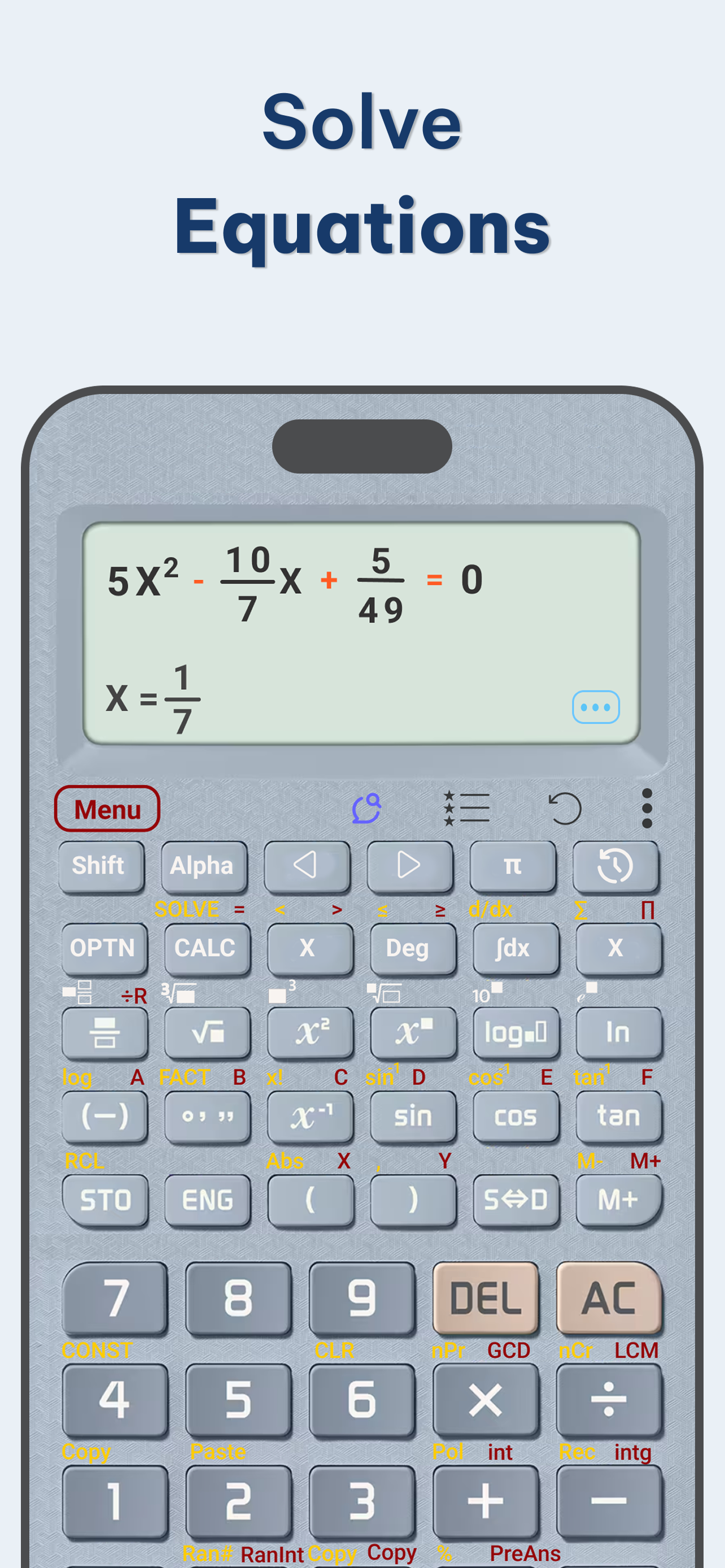Expand more solutions via the ... button

pos(595,706)
